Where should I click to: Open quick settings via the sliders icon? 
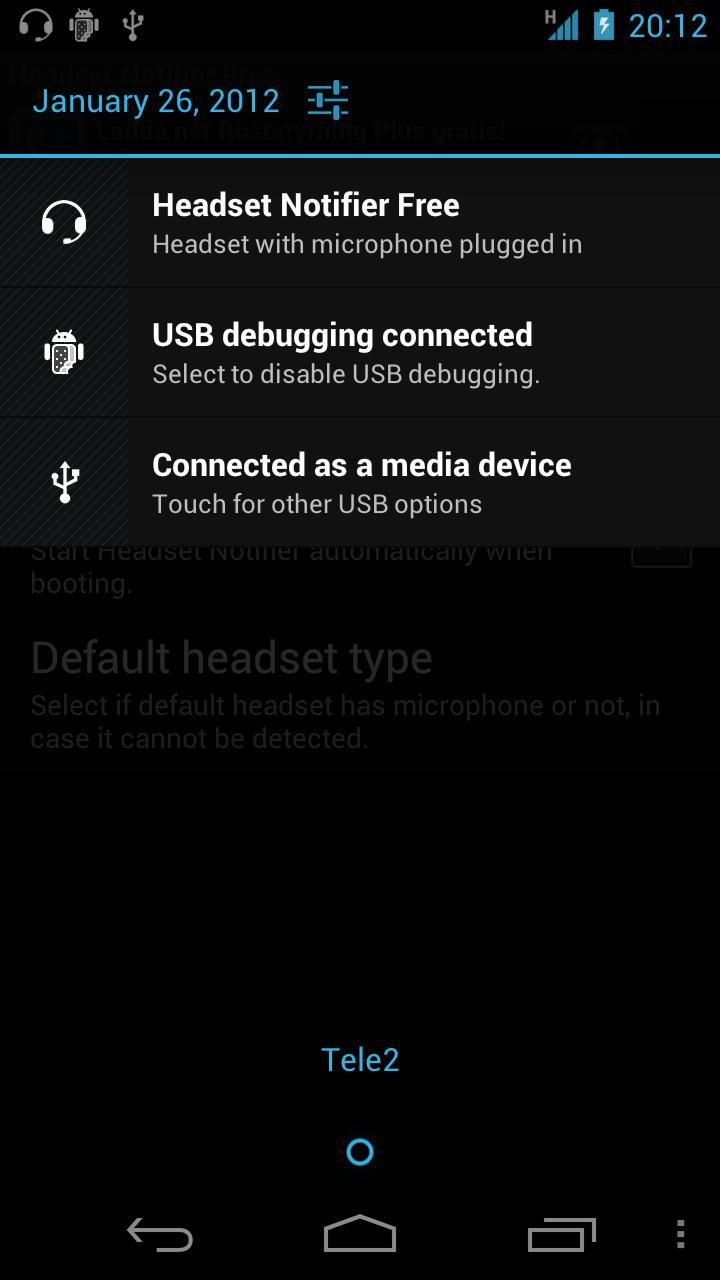[329, 100]
